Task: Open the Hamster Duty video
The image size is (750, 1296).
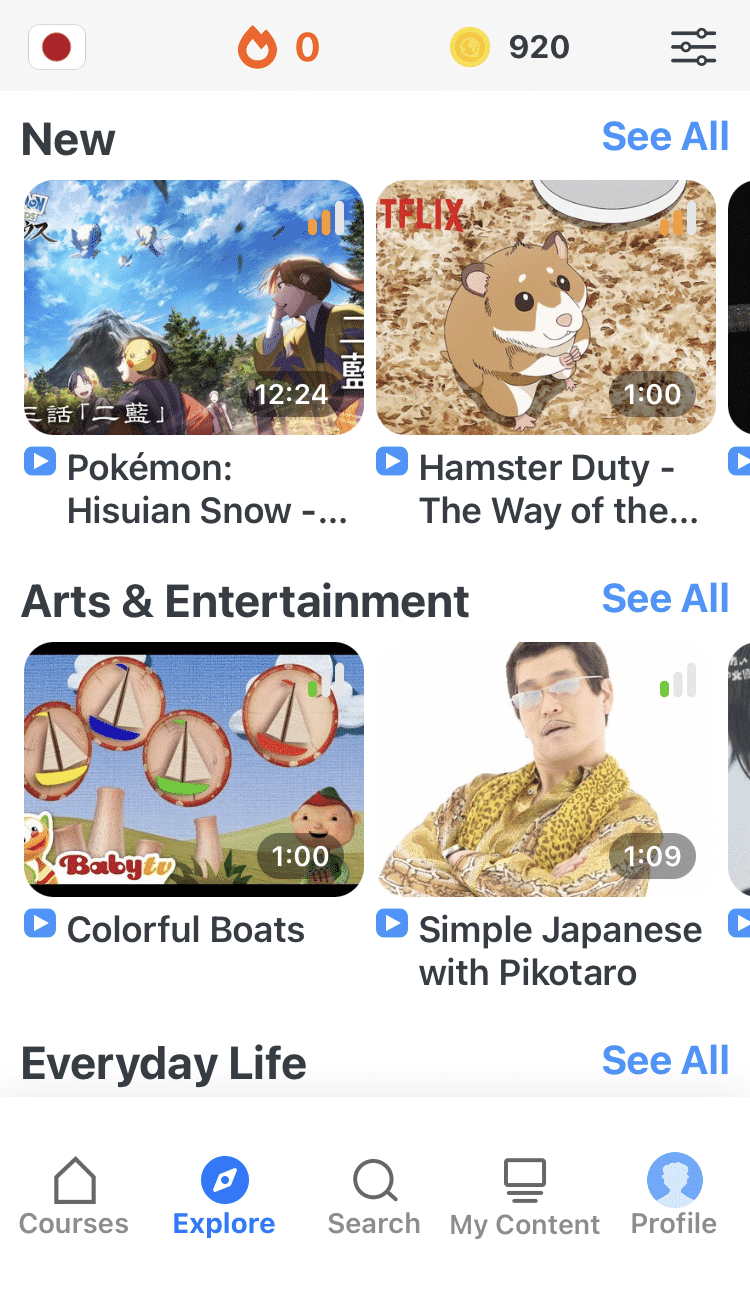Action: pos(546,308)
